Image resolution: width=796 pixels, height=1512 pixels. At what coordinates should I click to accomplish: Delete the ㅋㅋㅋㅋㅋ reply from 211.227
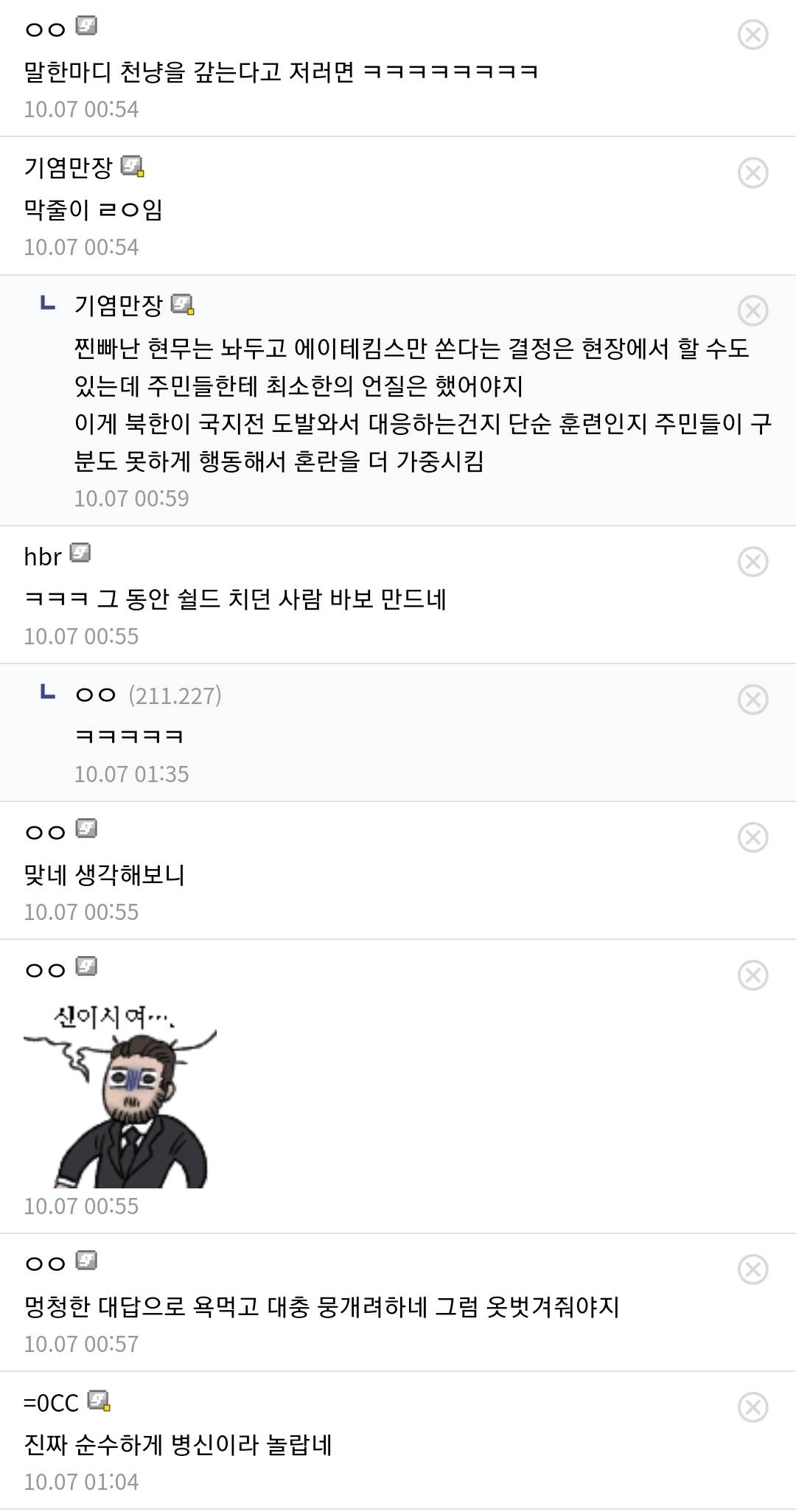point(753,699)
